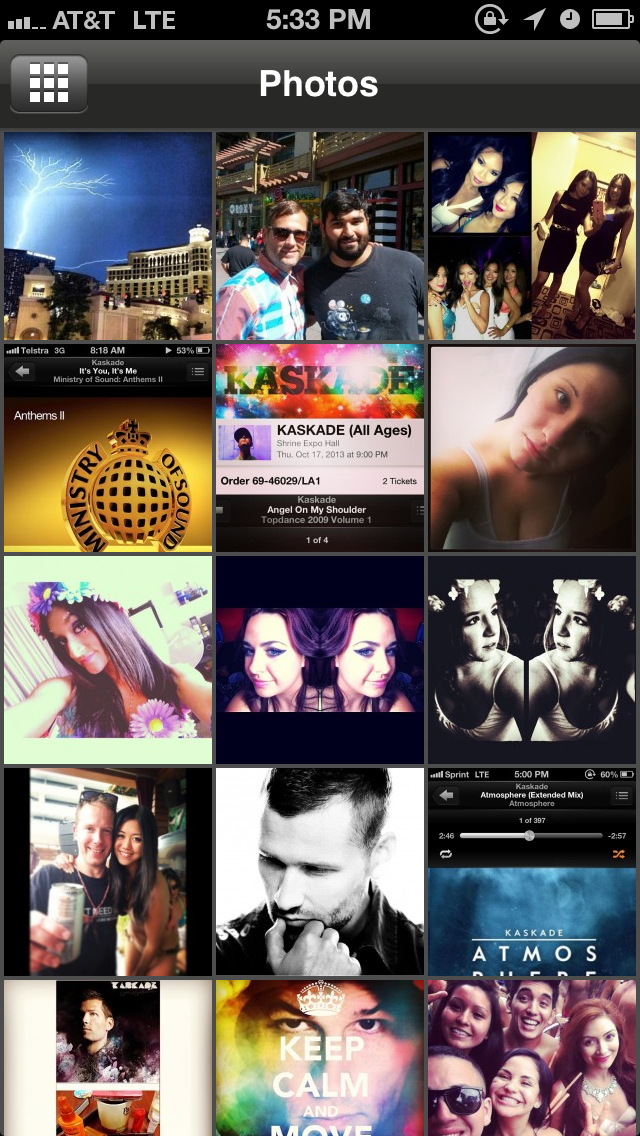This screenshot has height=1136, width=640.
Task: Open the Ministry of Sound Anthems II screenshot
Action: [108, 448]
